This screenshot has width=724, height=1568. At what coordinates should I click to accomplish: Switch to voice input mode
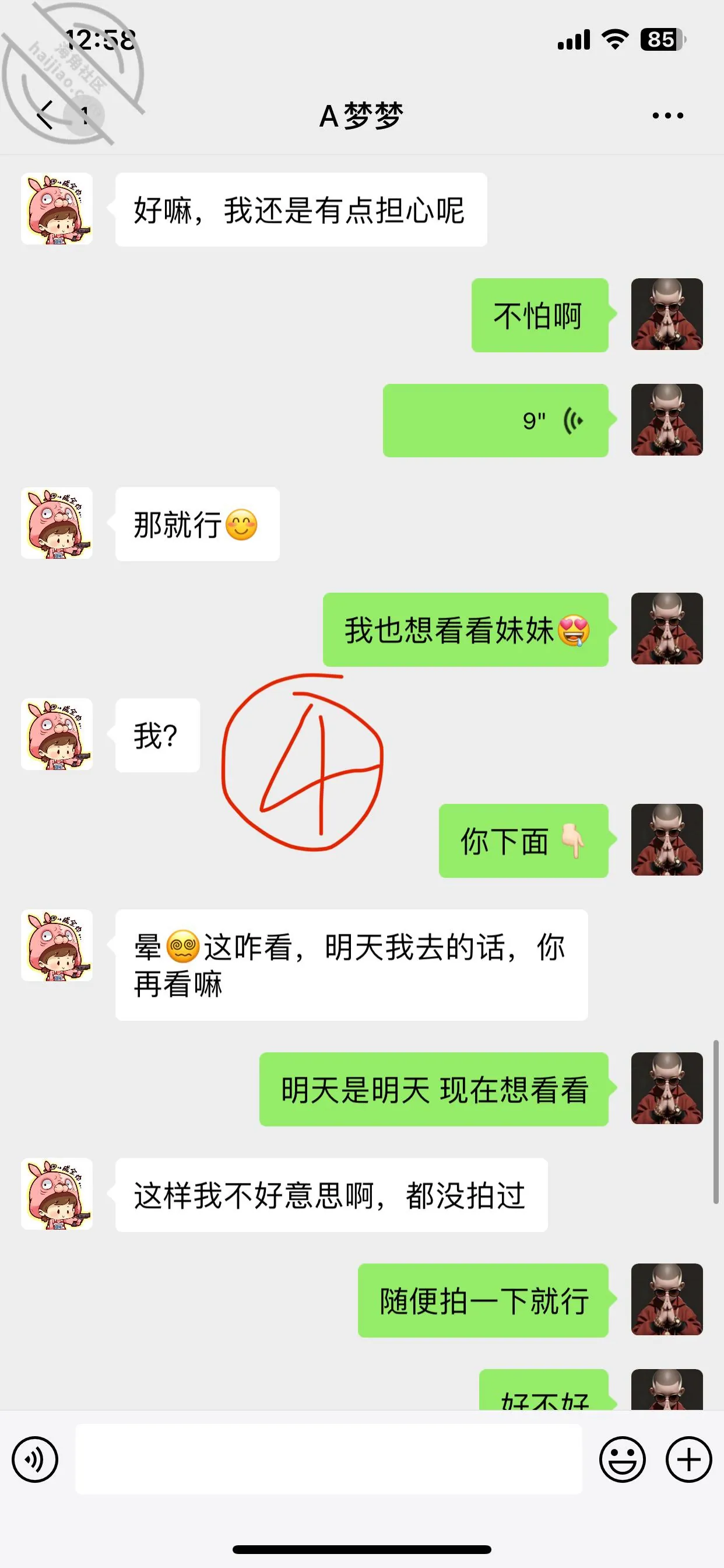(x=36, y=1459)
